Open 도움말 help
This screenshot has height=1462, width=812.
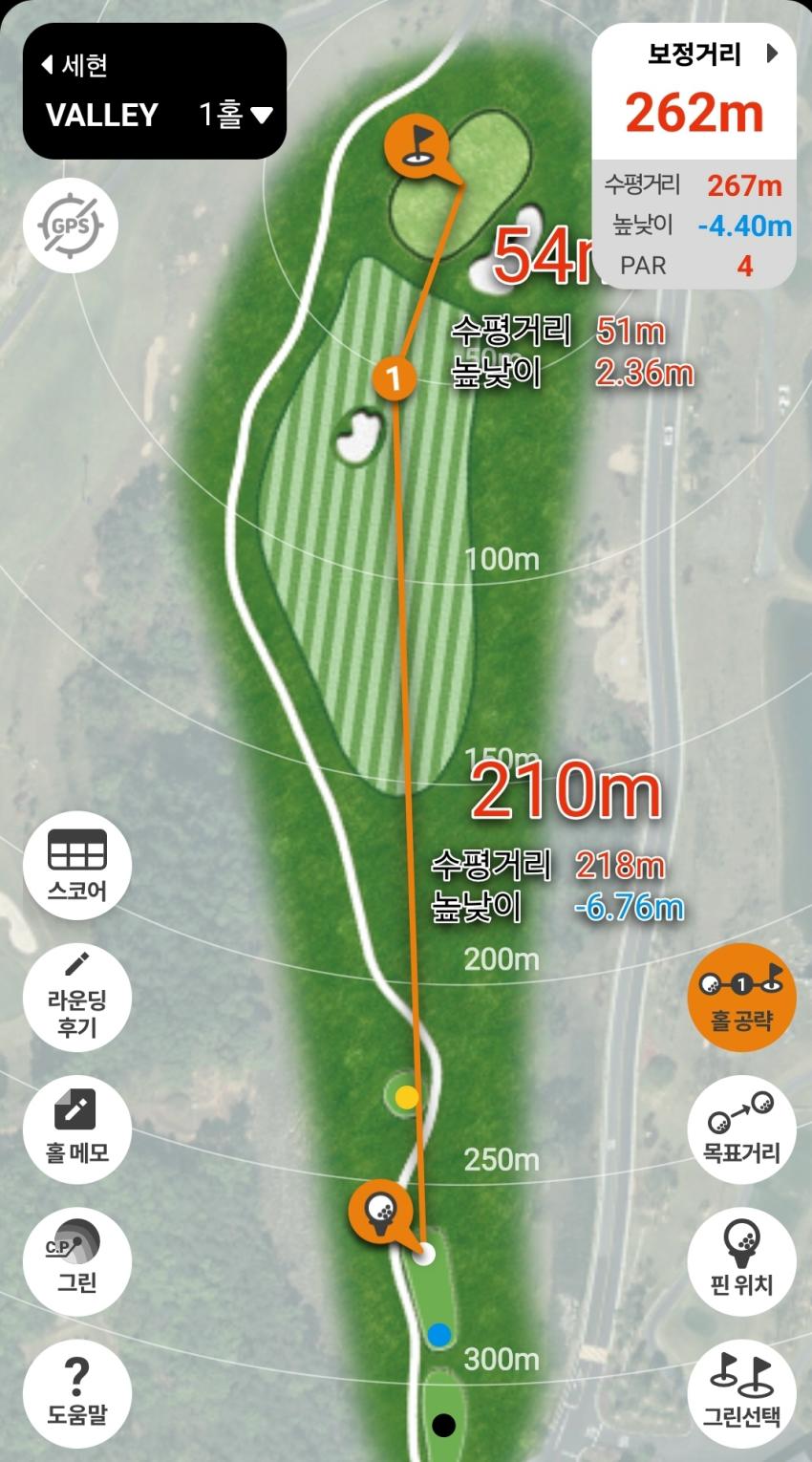[77, 1393]
